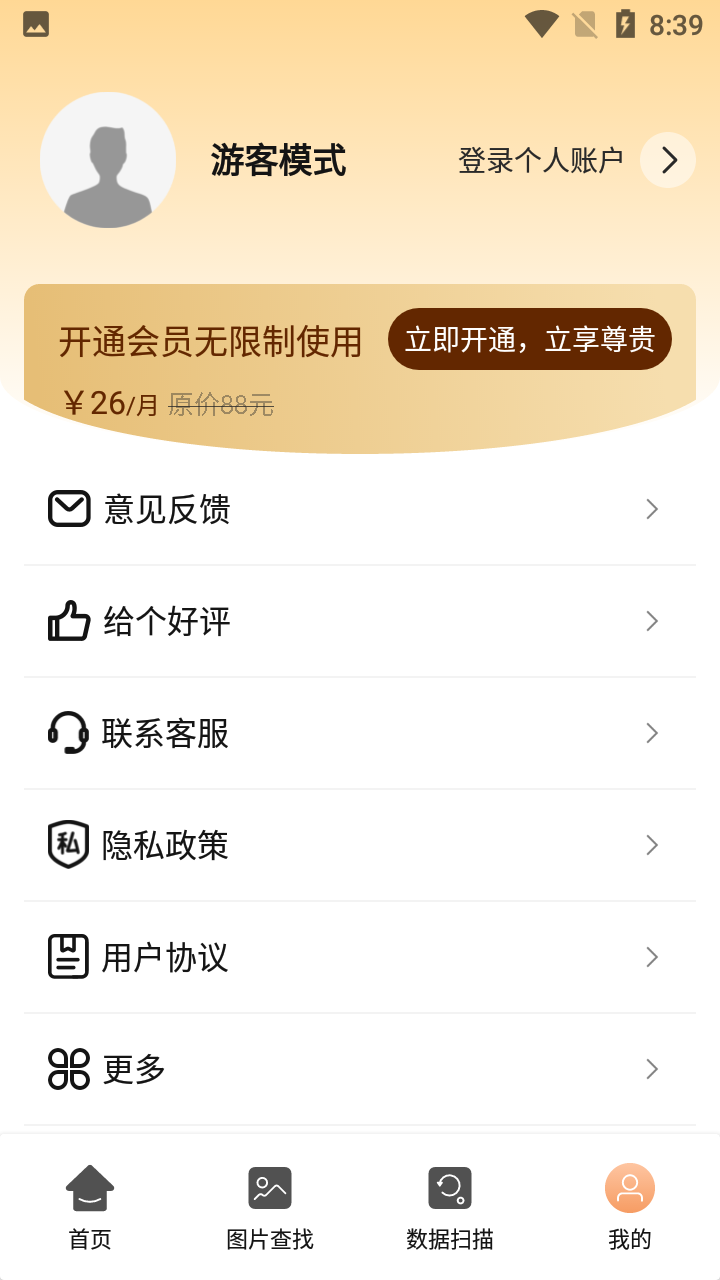Select the 我的 profile icon

pos(629,1187)
